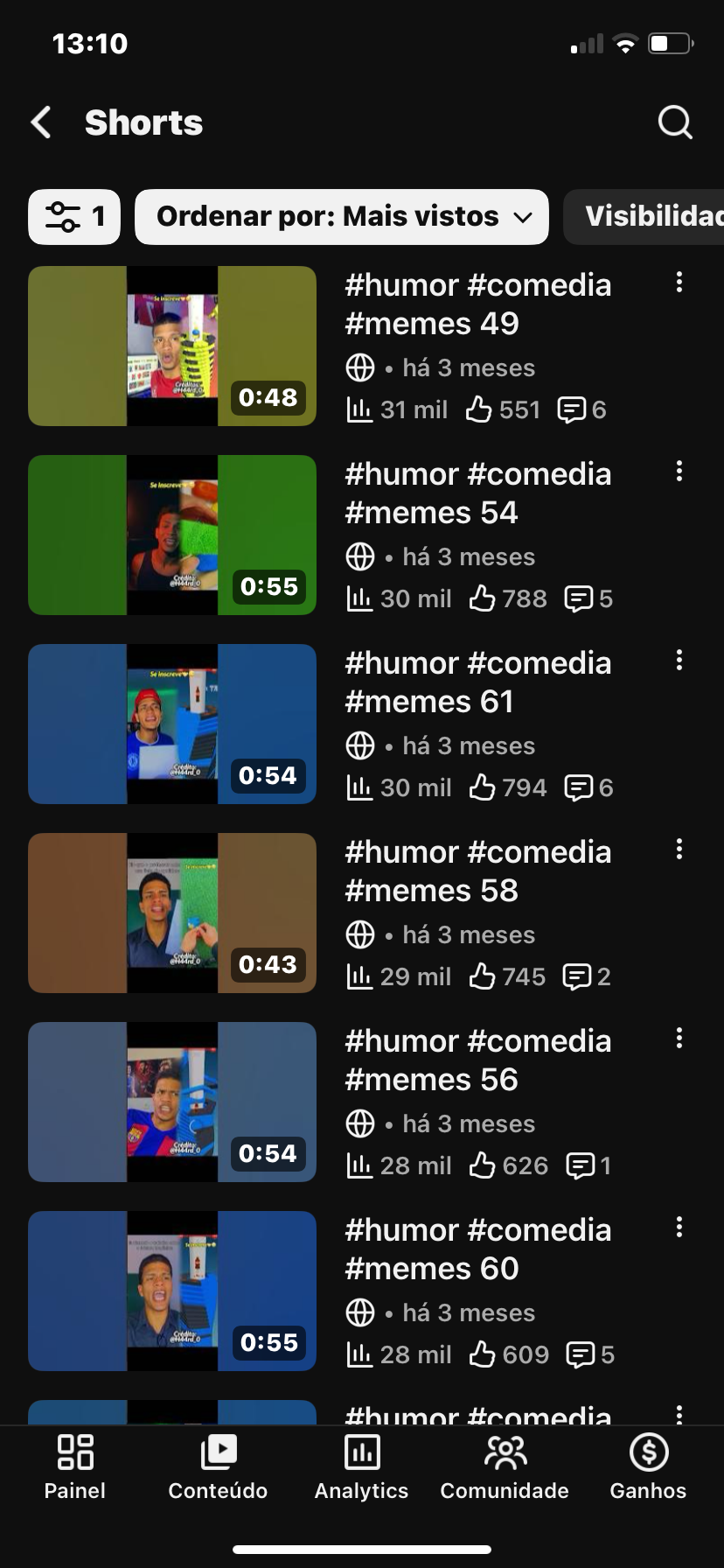Open search for Shorts

point(674,122)
